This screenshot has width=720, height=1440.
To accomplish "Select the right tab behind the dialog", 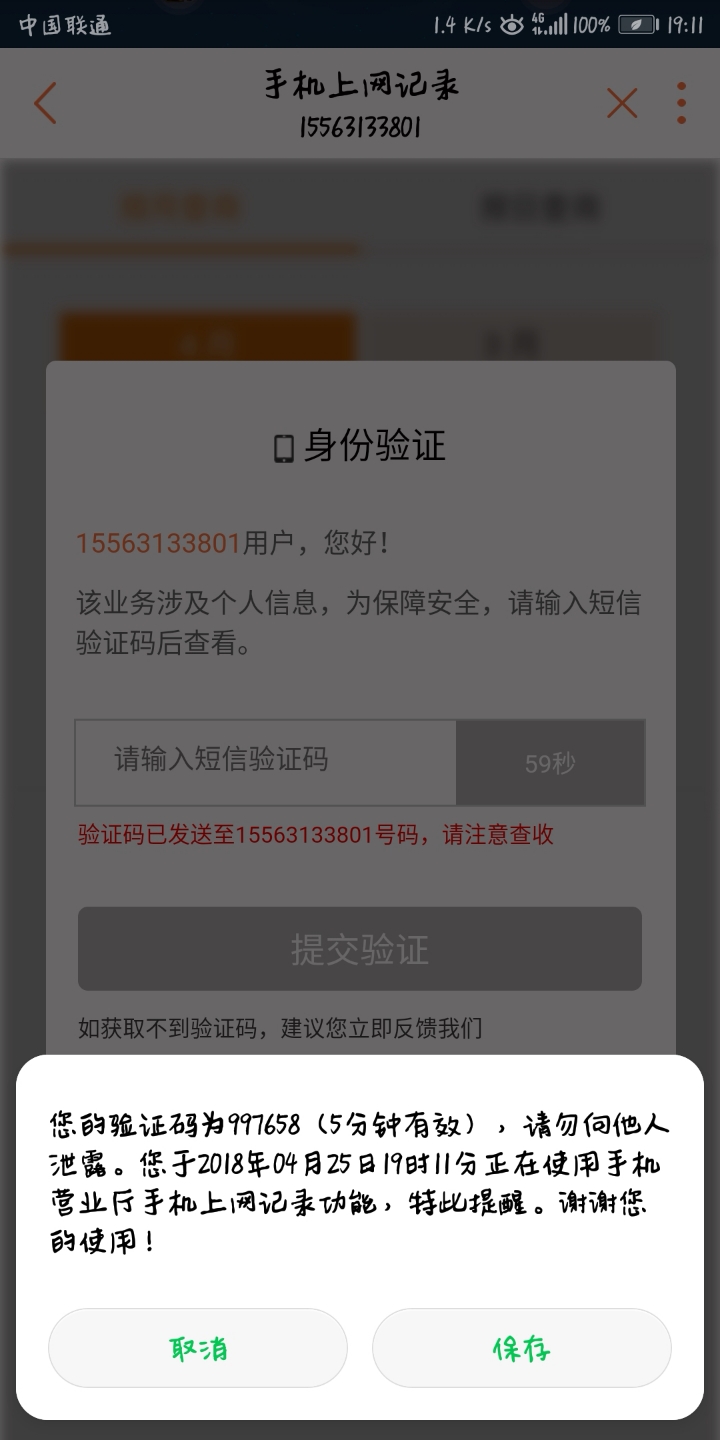I will click(x=540, y=205).
